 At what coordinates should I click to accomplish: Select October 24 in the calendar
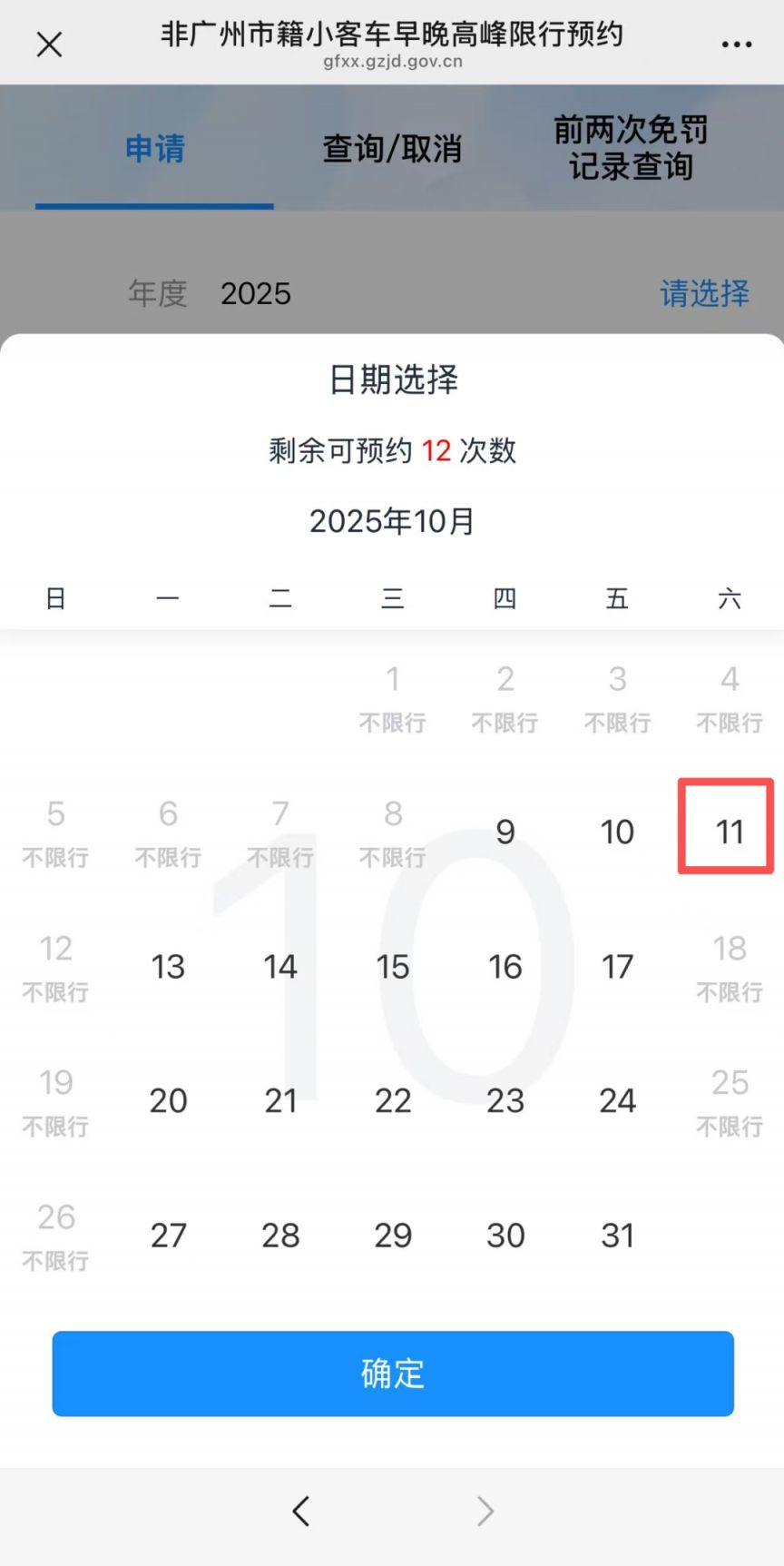(617, 1101)
